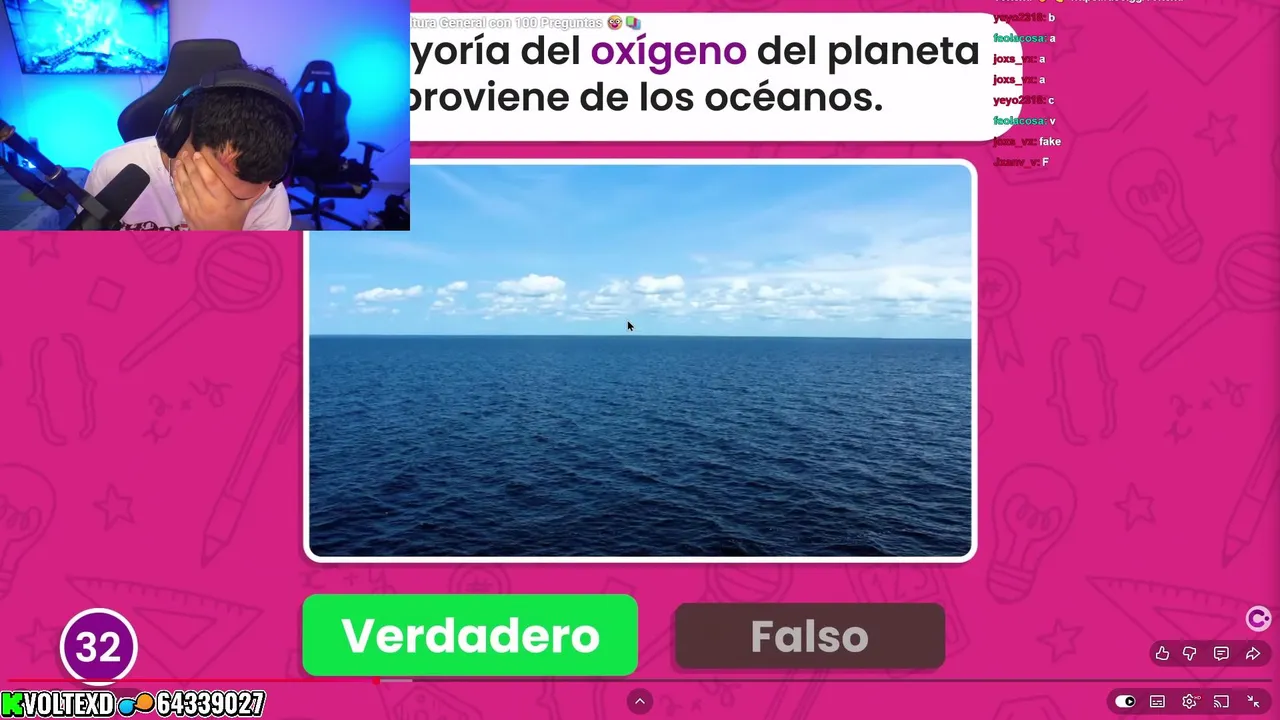Open the channel watermark logo

(1258, 619)
